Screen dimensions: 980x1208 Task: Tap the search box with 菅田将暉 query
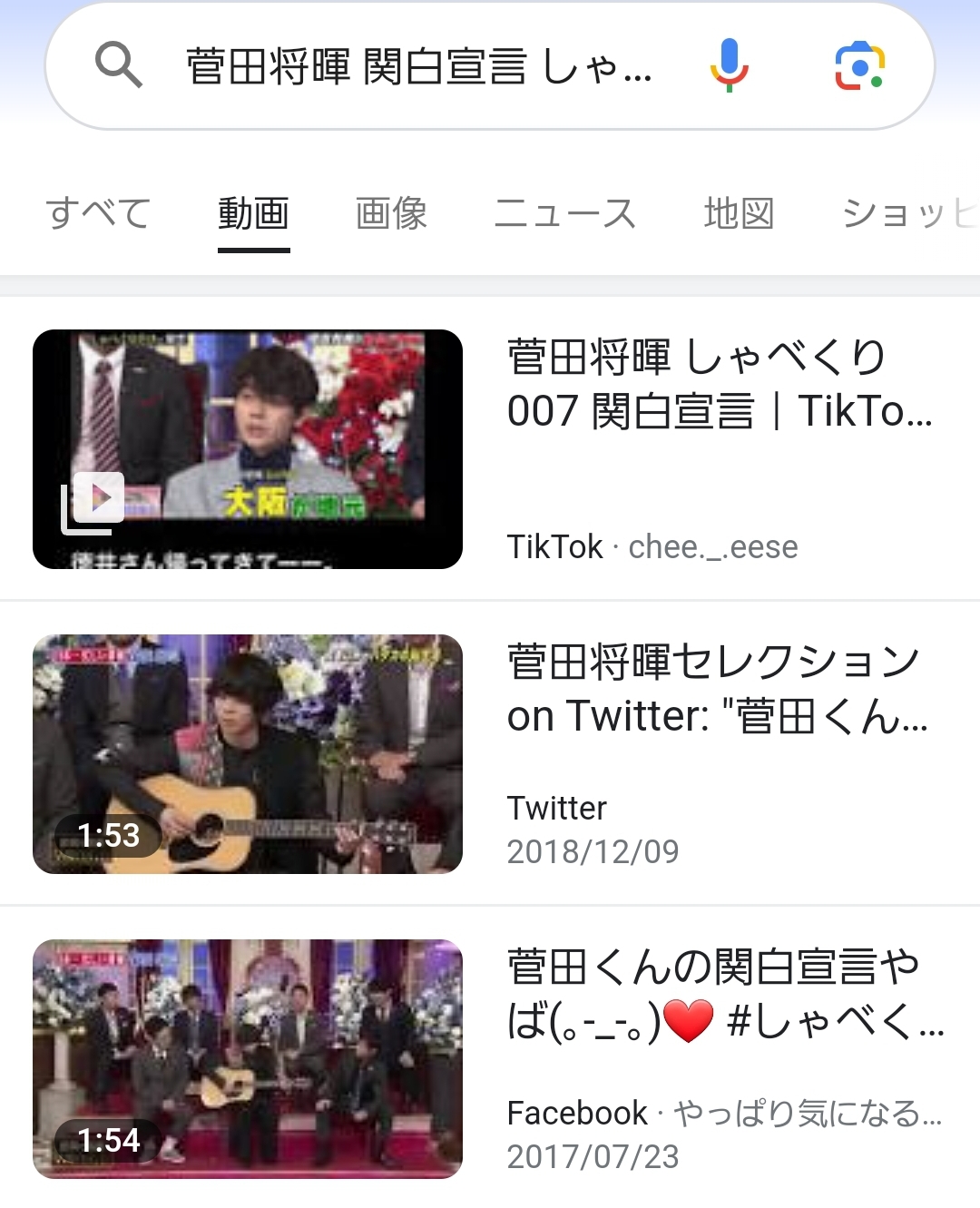pyautogui.click(x=417, y=66)
